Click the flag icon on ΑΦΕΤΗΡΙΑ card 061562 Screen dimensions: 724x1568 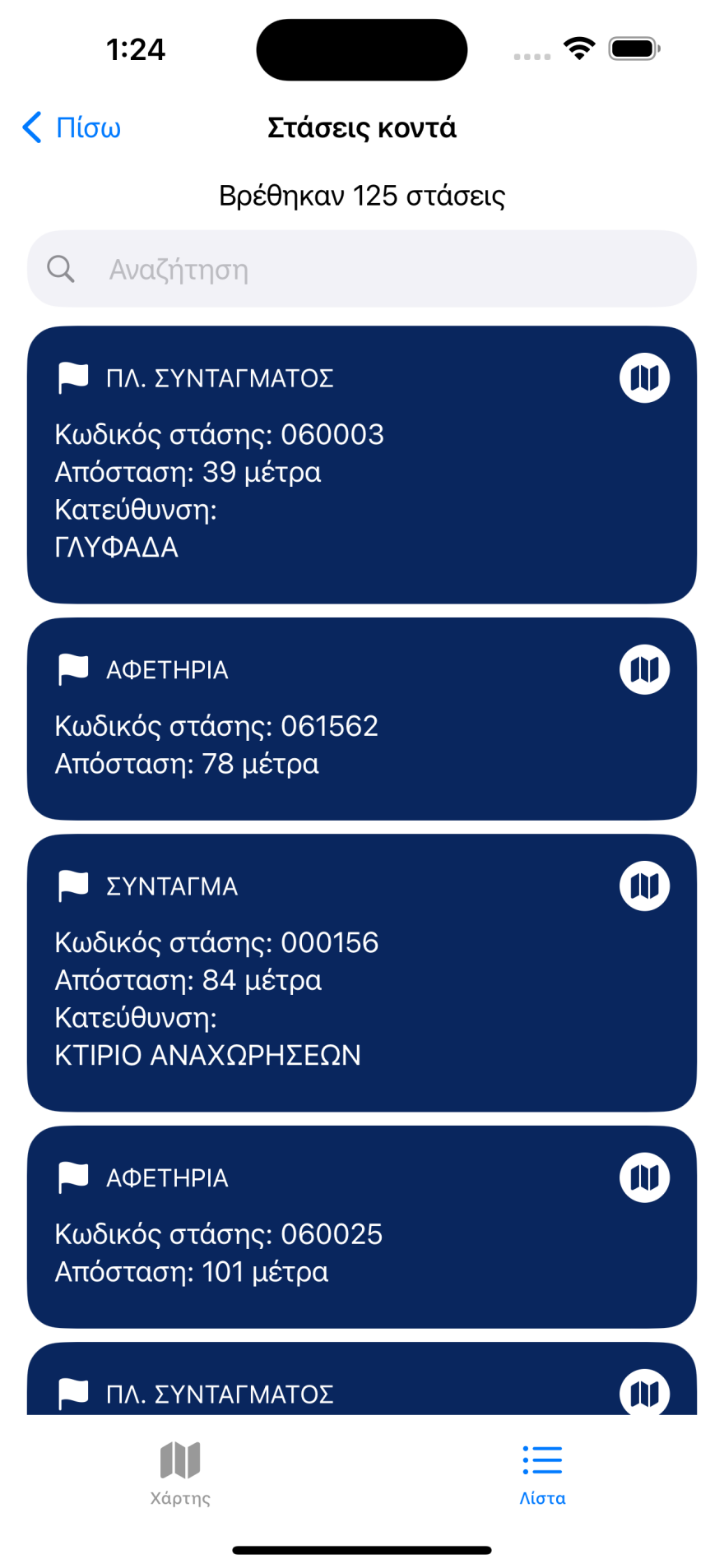72,668
